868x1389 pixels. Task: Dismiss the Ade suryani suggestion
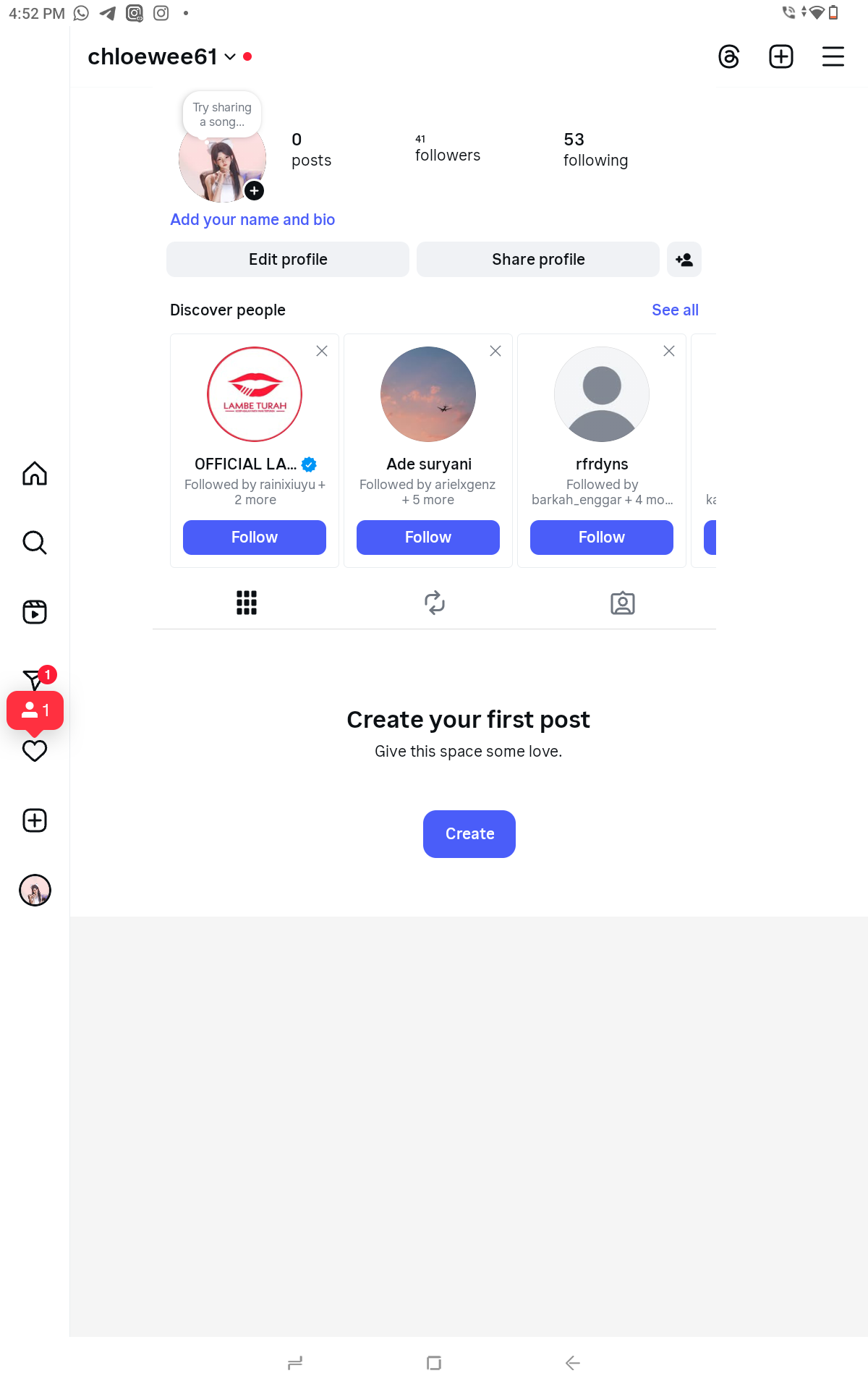pyautogui.click(x=495, y=351)
